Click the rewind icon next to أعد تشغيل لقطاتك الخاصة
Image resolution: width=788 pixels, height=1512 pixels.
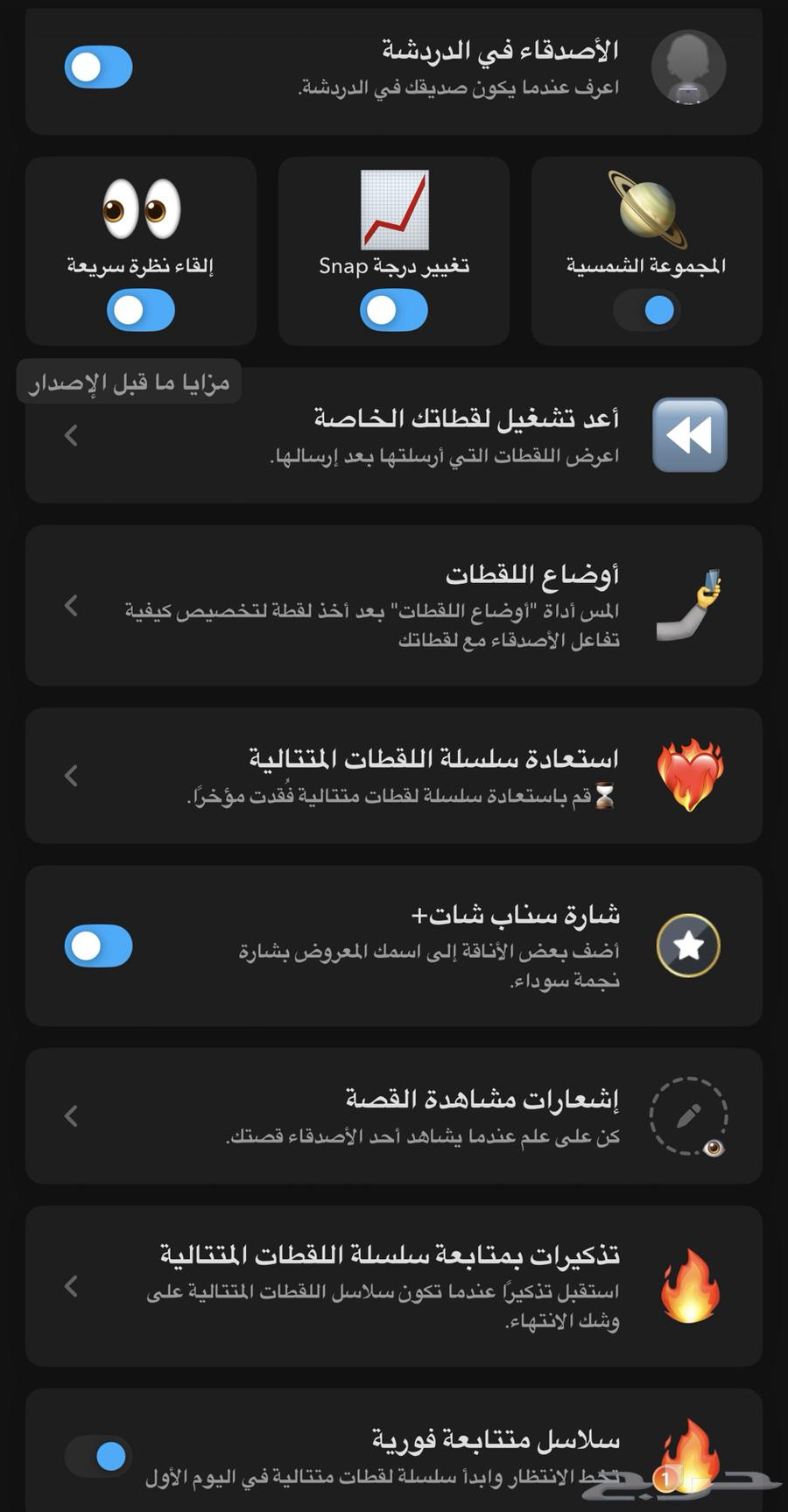click(x=689, y=433)
